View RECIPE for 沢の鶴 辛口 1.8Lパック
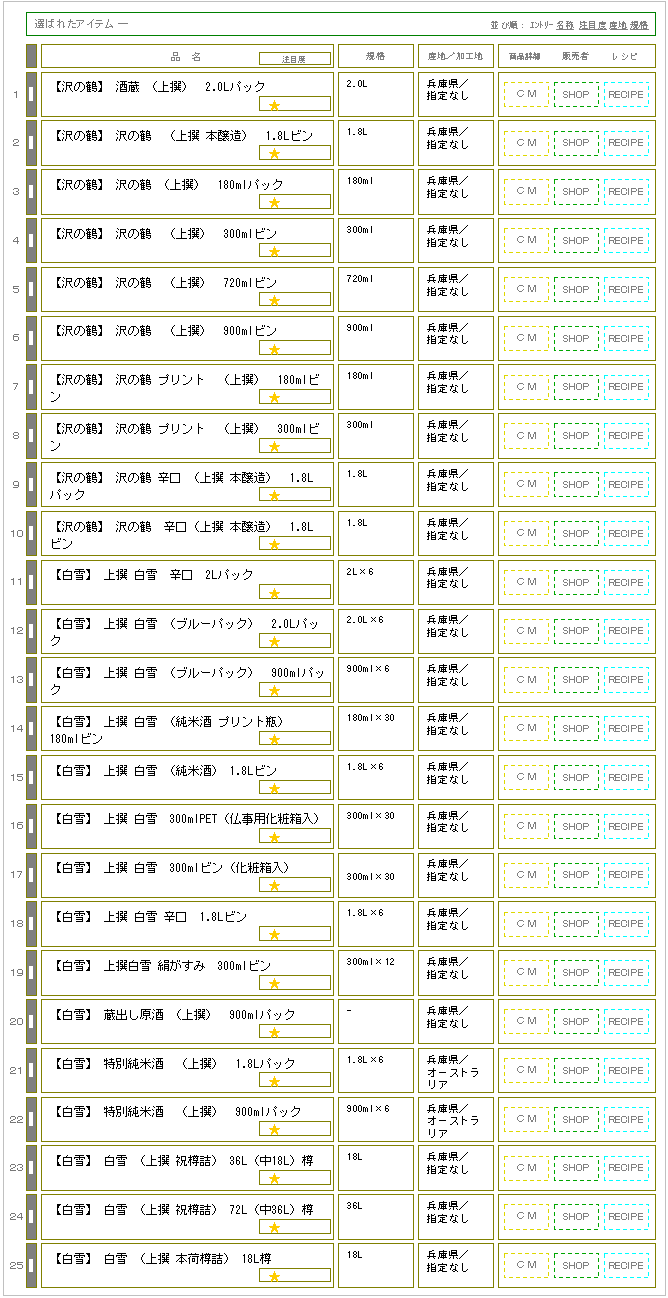 tap(626, 485)
